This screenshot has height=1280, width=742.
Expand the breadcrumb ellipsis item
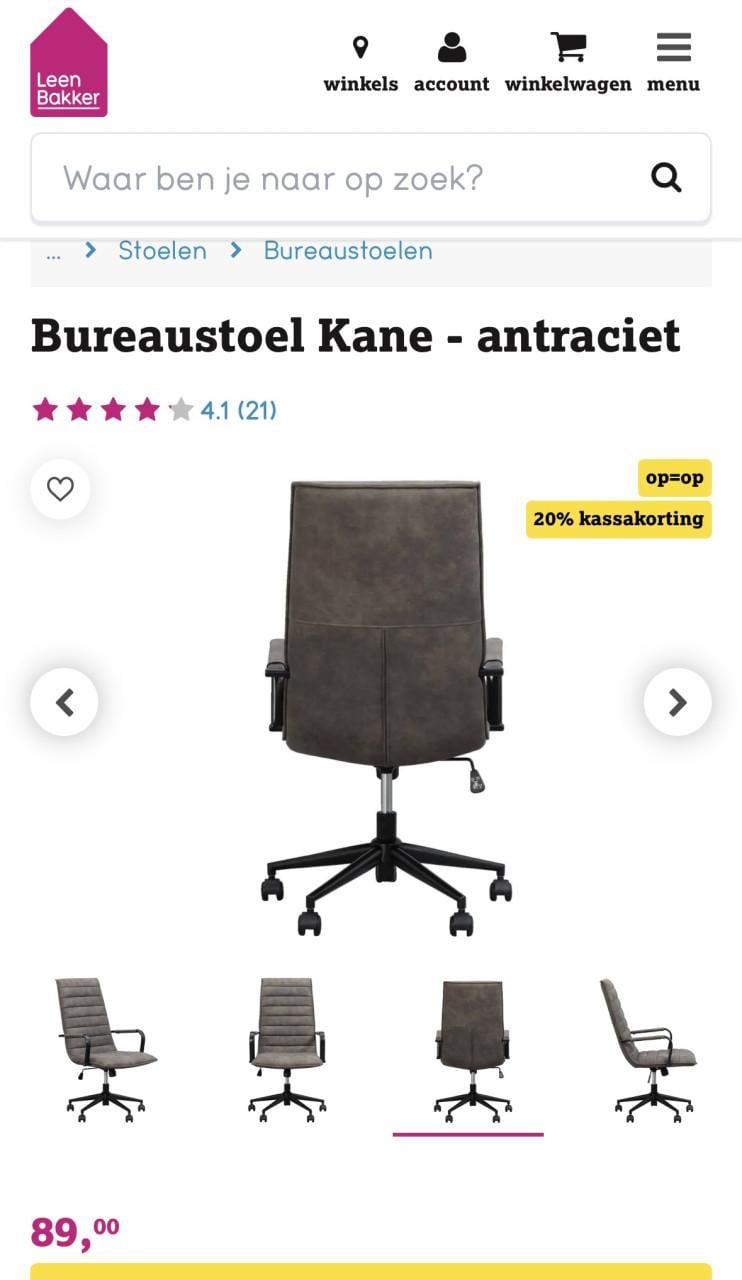pyautogui.click(x=54, y=251)
